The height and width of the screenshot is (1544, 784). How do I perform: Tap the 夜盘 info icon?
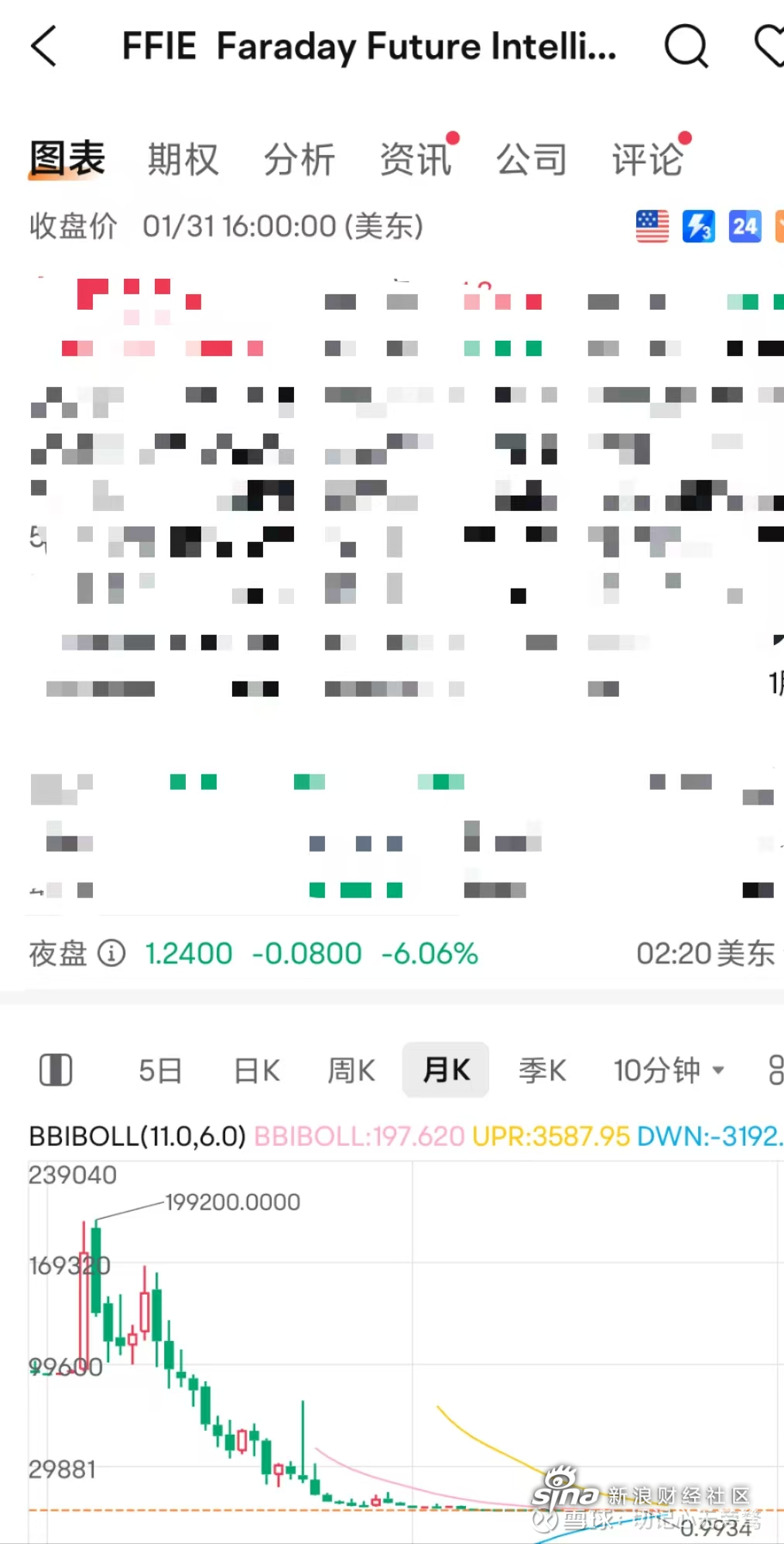point(111,953)
